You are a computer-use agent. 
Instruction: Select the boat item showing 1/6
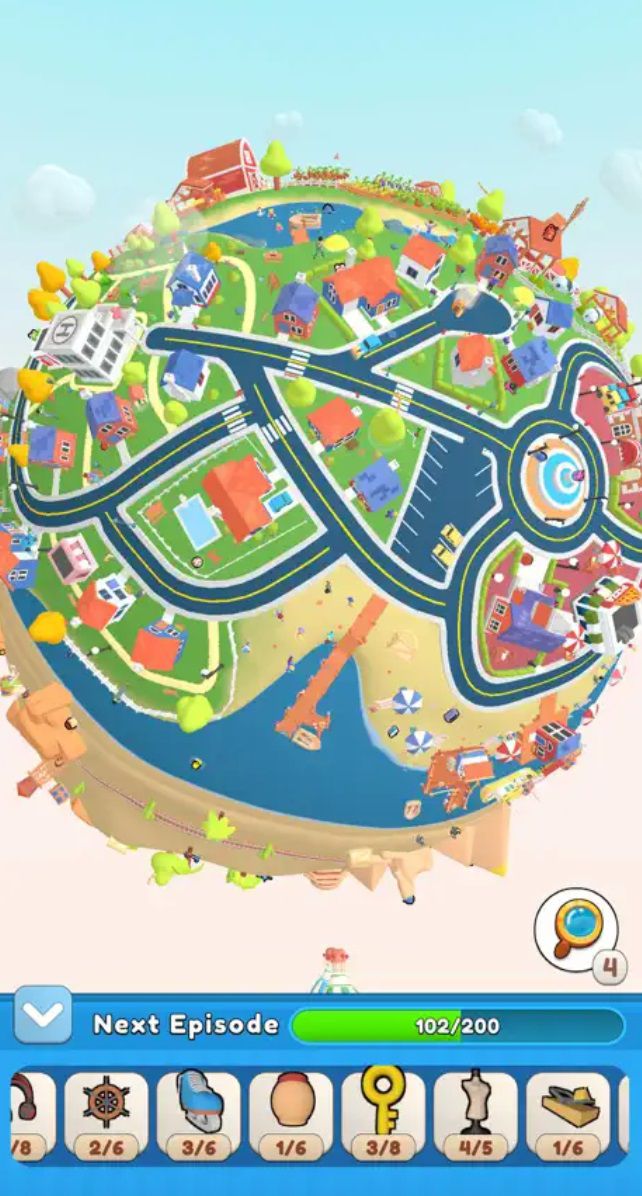(567, 1112)
